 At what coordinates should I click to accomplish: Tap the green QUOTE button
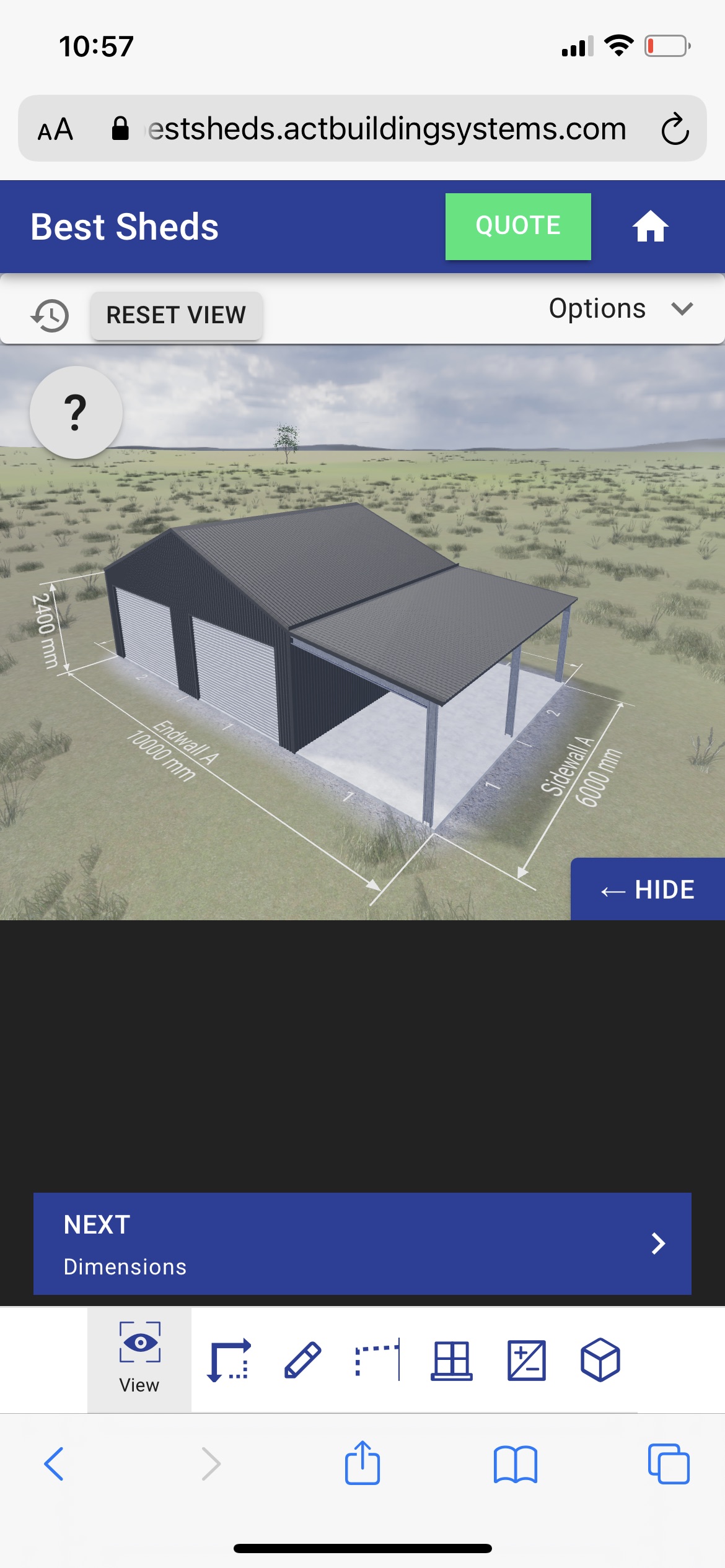point(518,226)
